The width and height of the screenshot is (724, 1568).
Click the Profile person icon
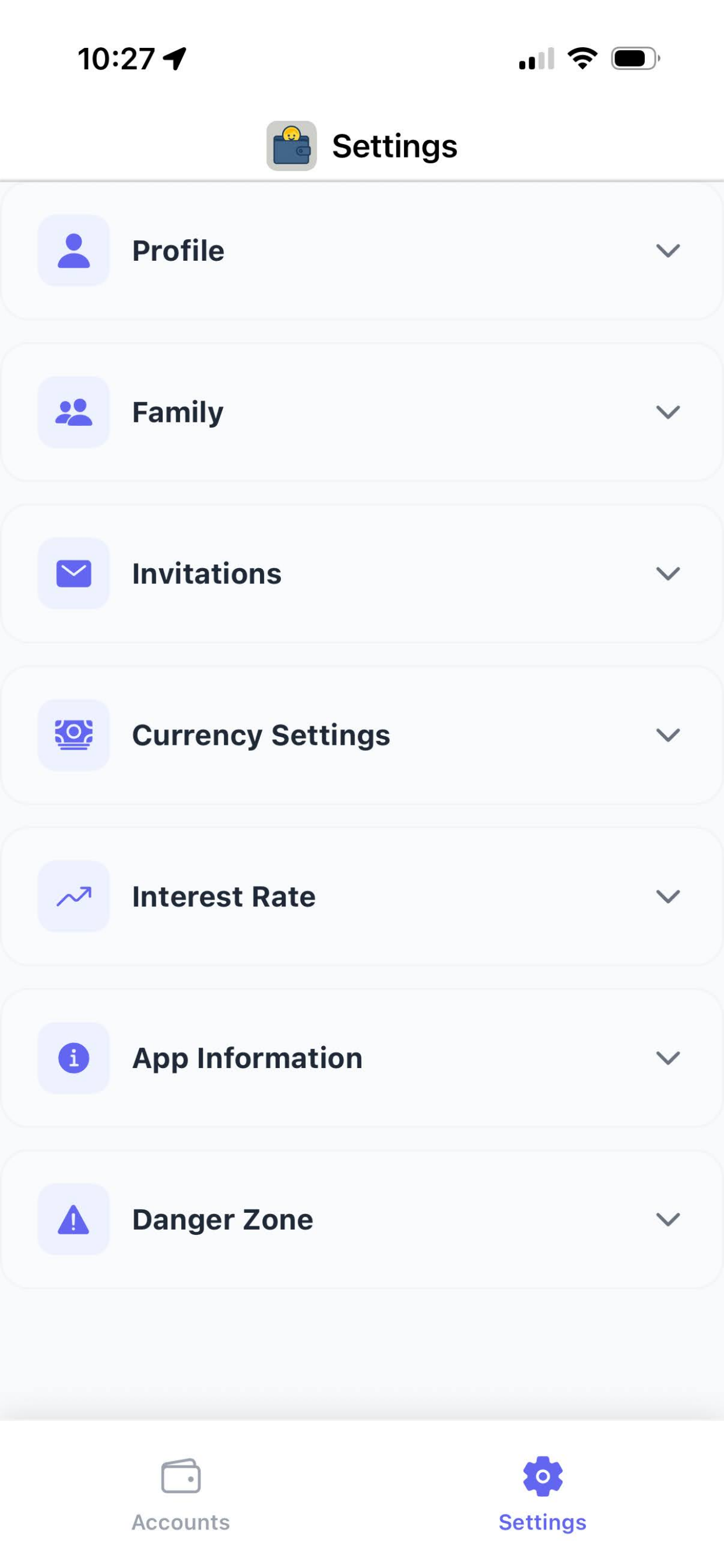(72, 250)
